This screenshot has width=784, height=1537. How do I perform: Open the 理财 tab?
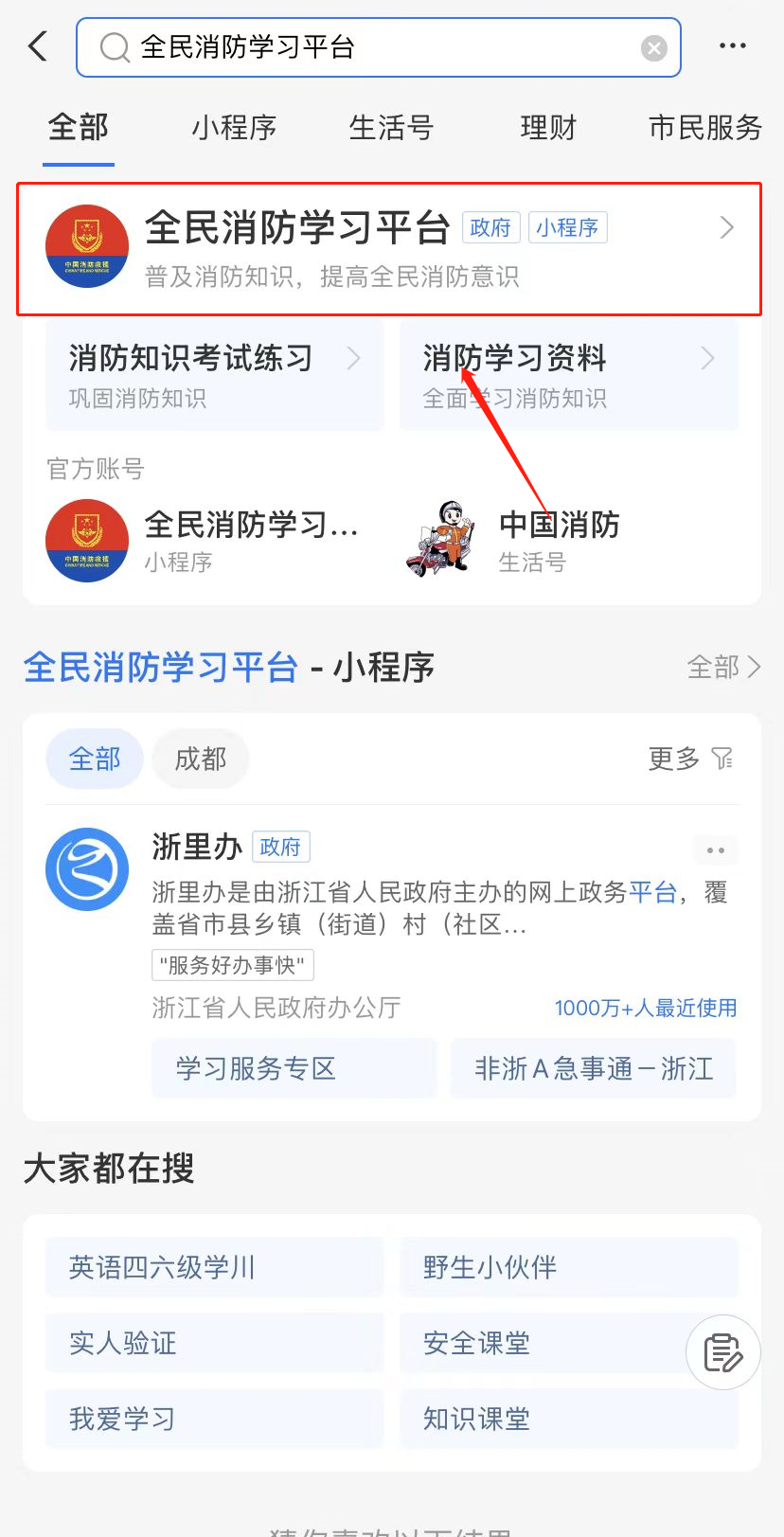click(x=548, y=128)
